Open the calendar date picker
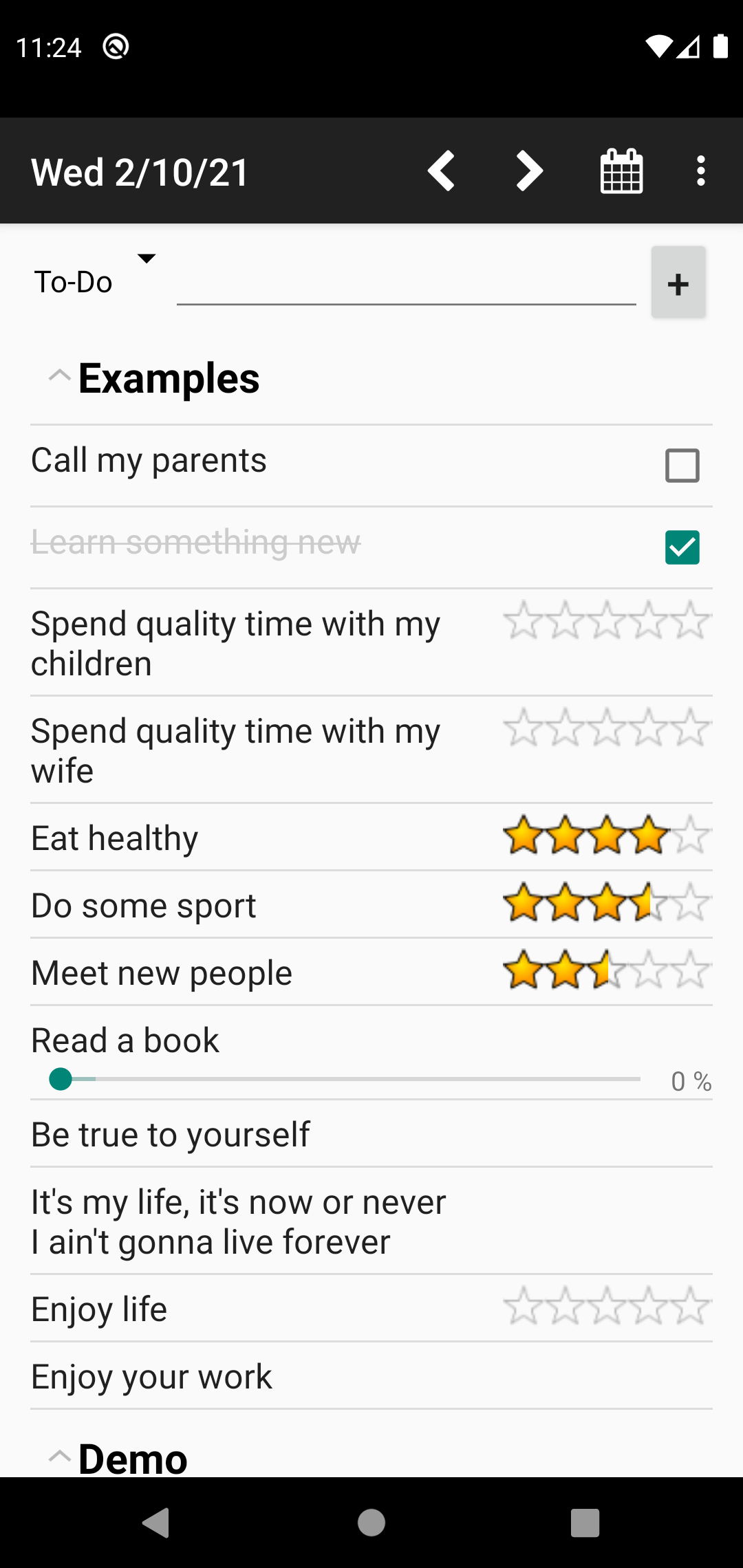 pos(621,171)
